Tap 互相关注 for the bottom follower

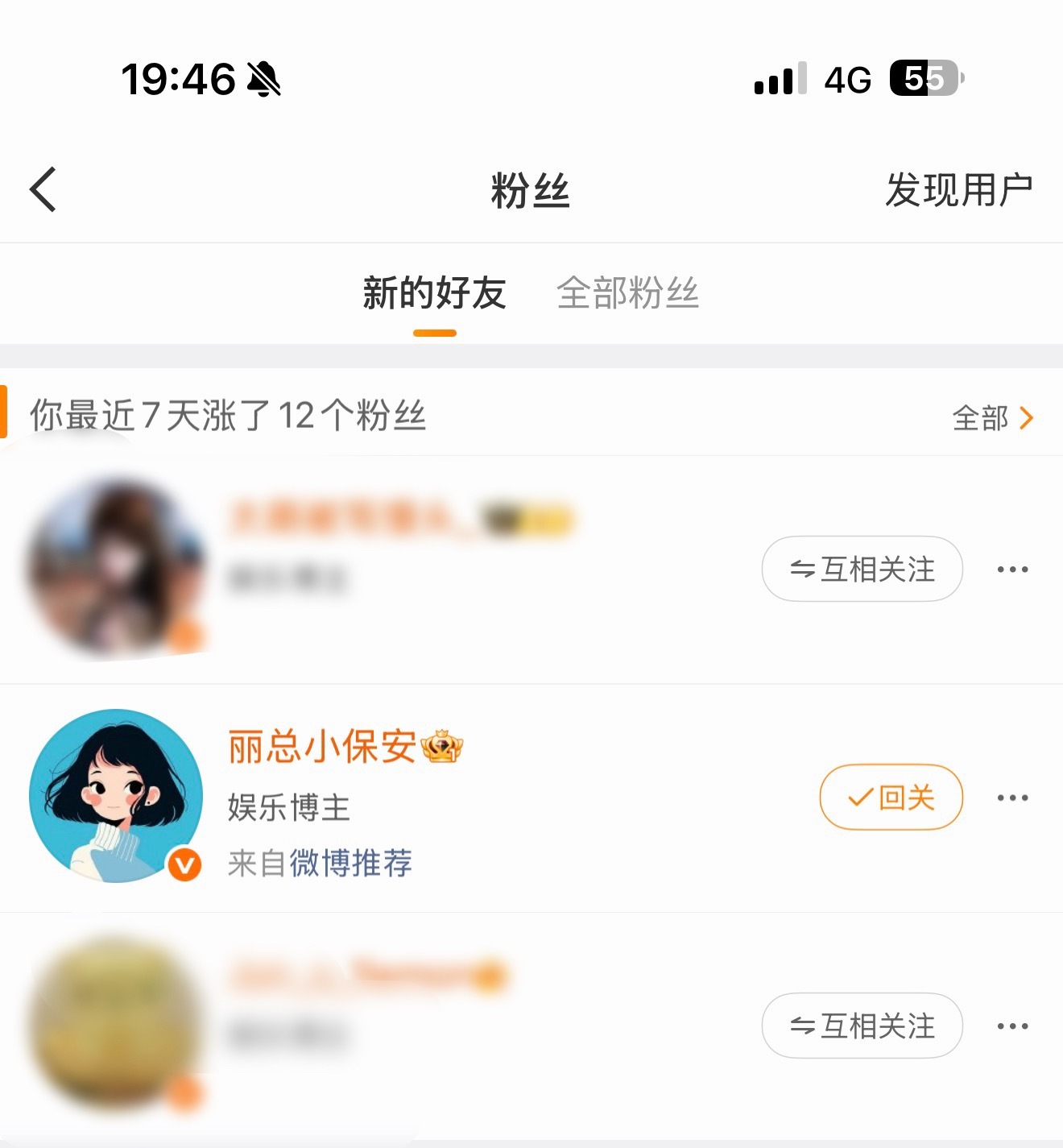(x=862, y=1026)
